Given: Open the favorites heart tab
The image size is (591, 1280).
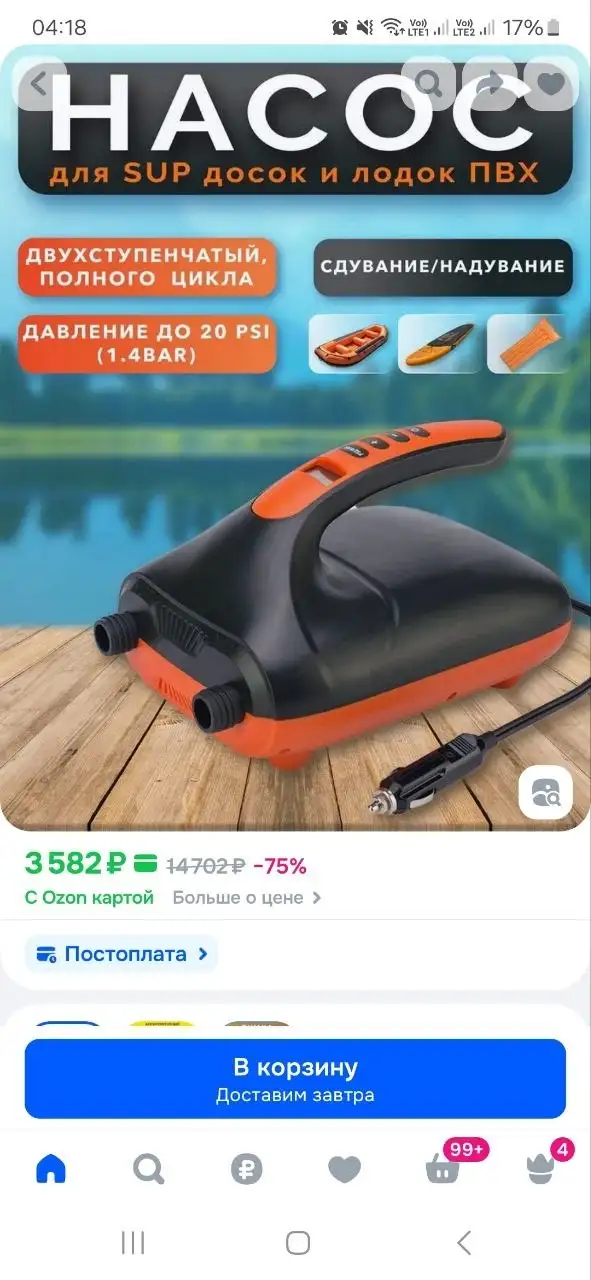Looking at the screenshot, I should coord(344,1168).
